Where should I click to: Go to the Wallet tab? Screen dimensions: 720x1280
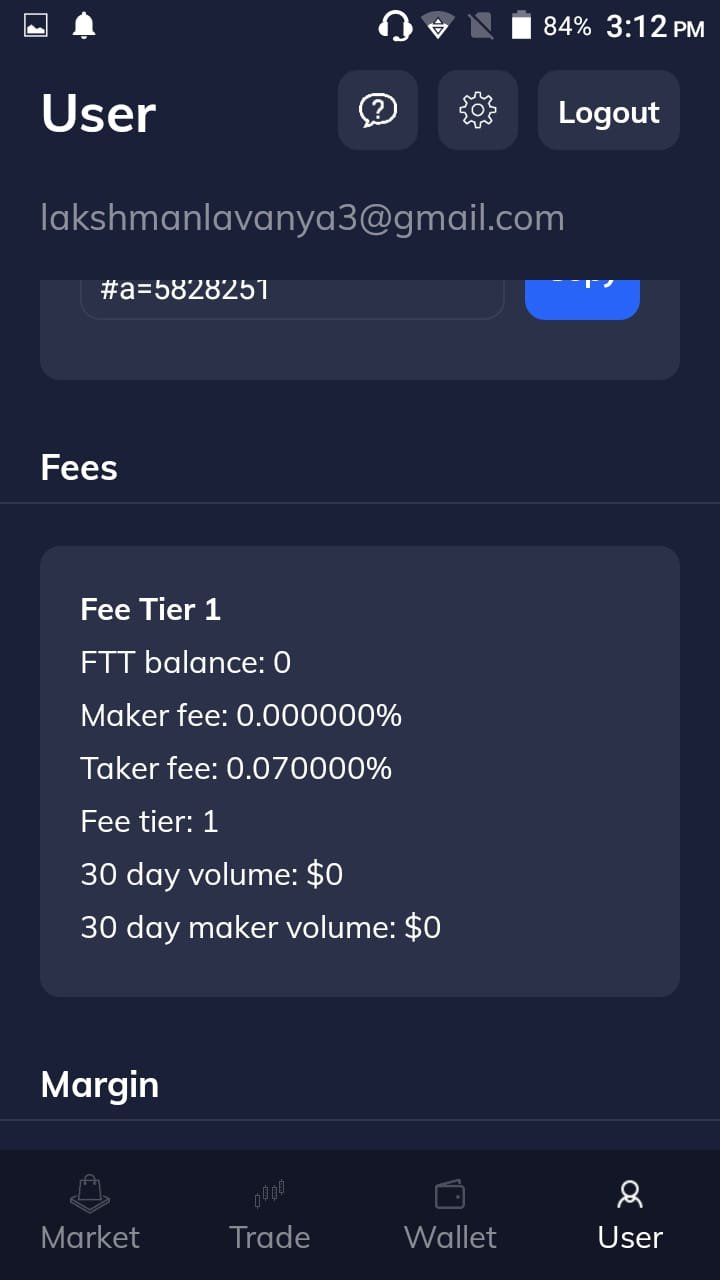[450, 1214]
